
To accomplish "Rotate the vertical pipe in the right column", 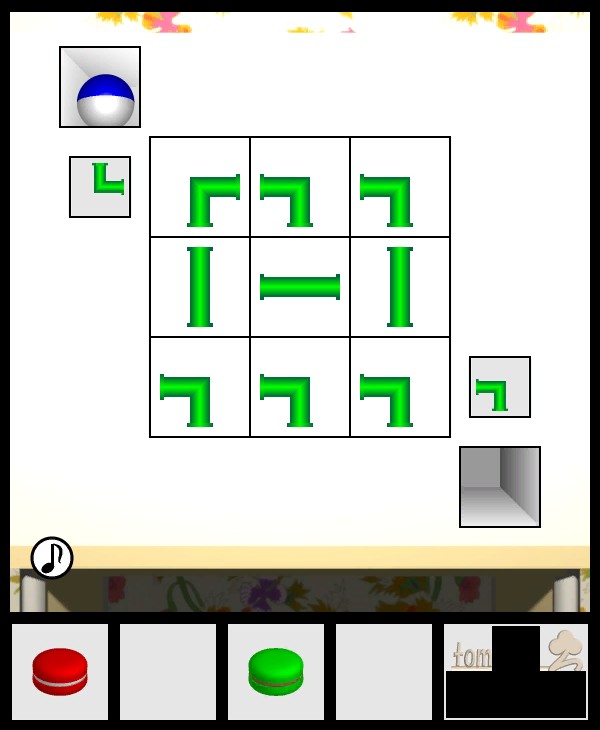I will [400, 287].
